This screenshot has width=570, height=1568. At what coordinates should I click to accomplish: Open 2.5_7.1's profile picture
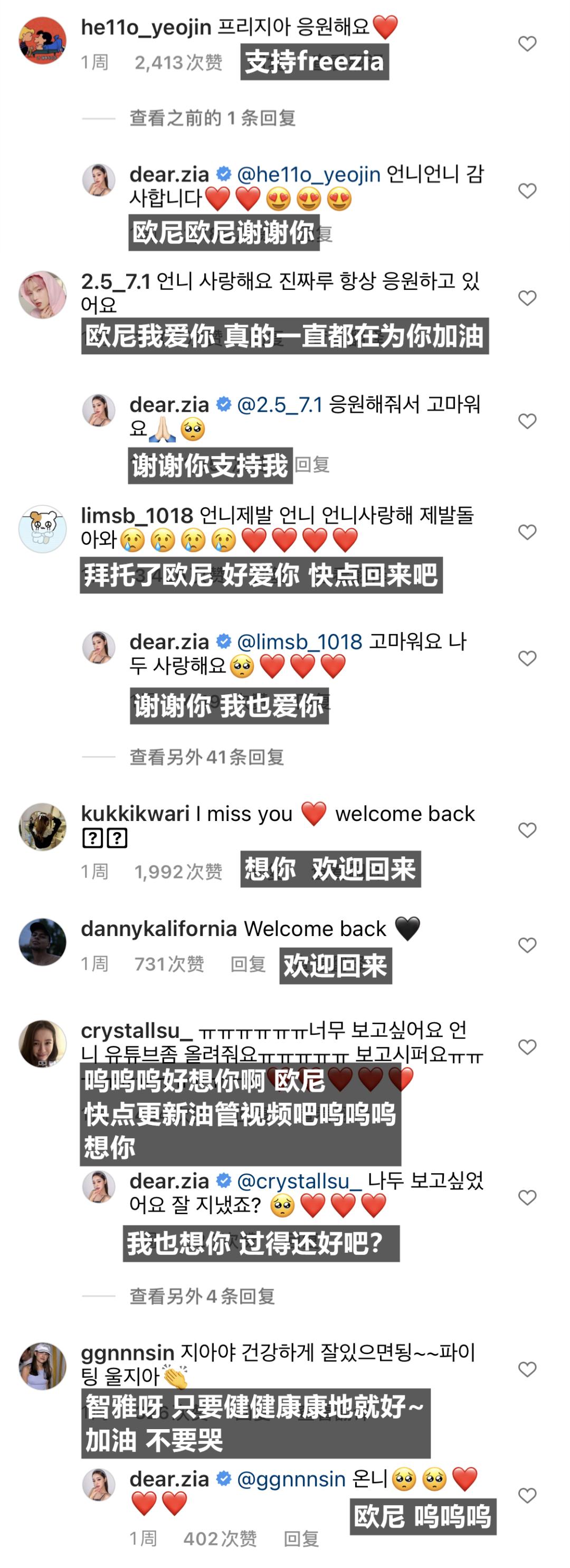coord(43,295)
